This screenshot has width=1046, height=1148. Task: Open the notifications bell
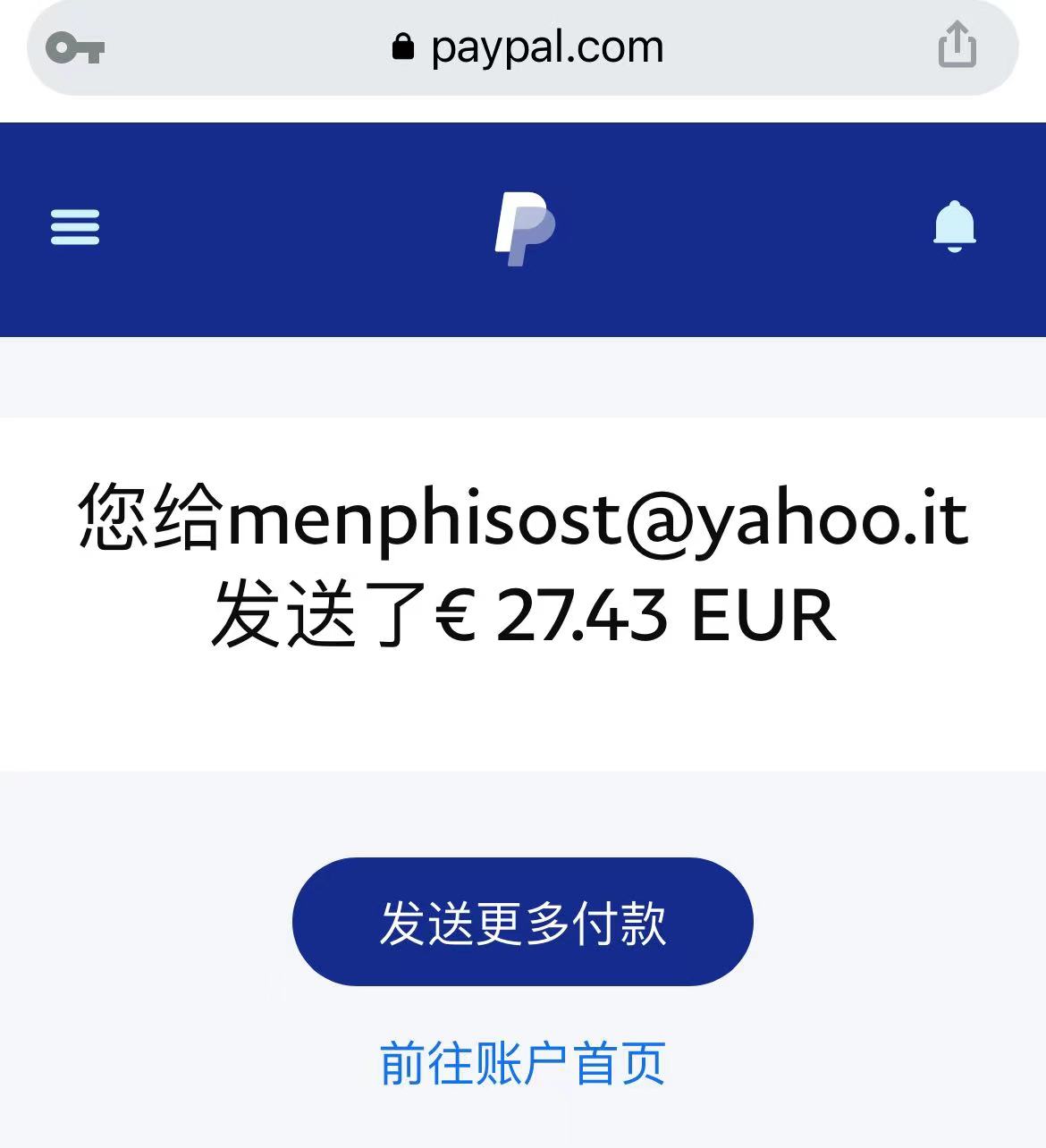point(954,227)
